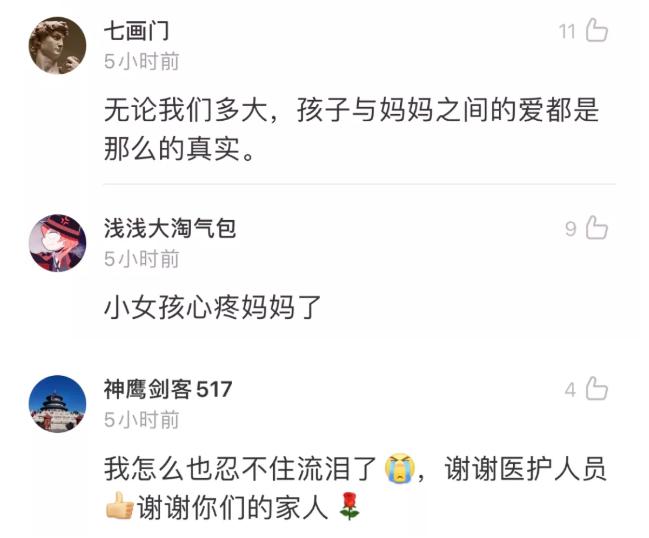
Task: Open 七画门's profile avatar
Action: click(57, 45)
